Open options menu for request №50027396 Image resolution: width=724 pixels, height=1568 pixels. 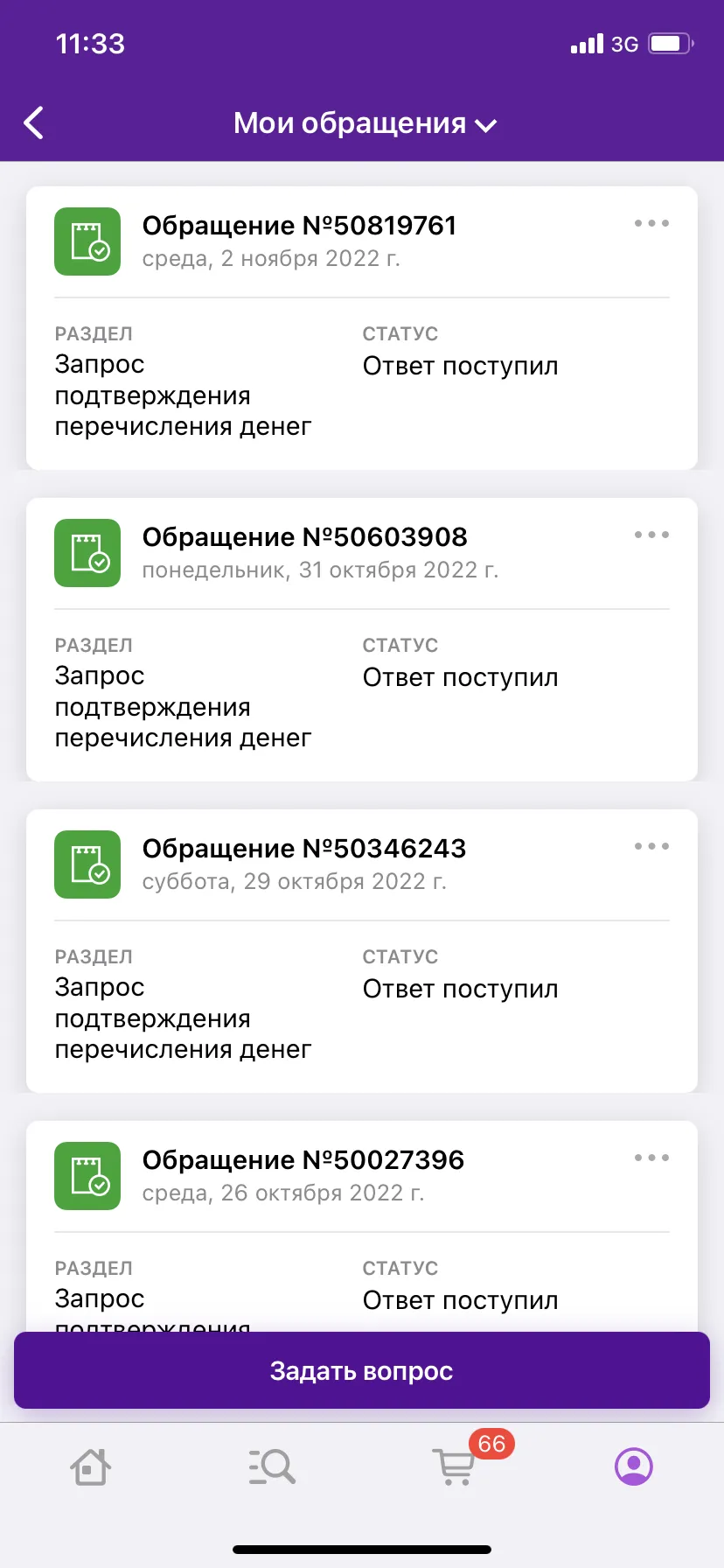651,1158
